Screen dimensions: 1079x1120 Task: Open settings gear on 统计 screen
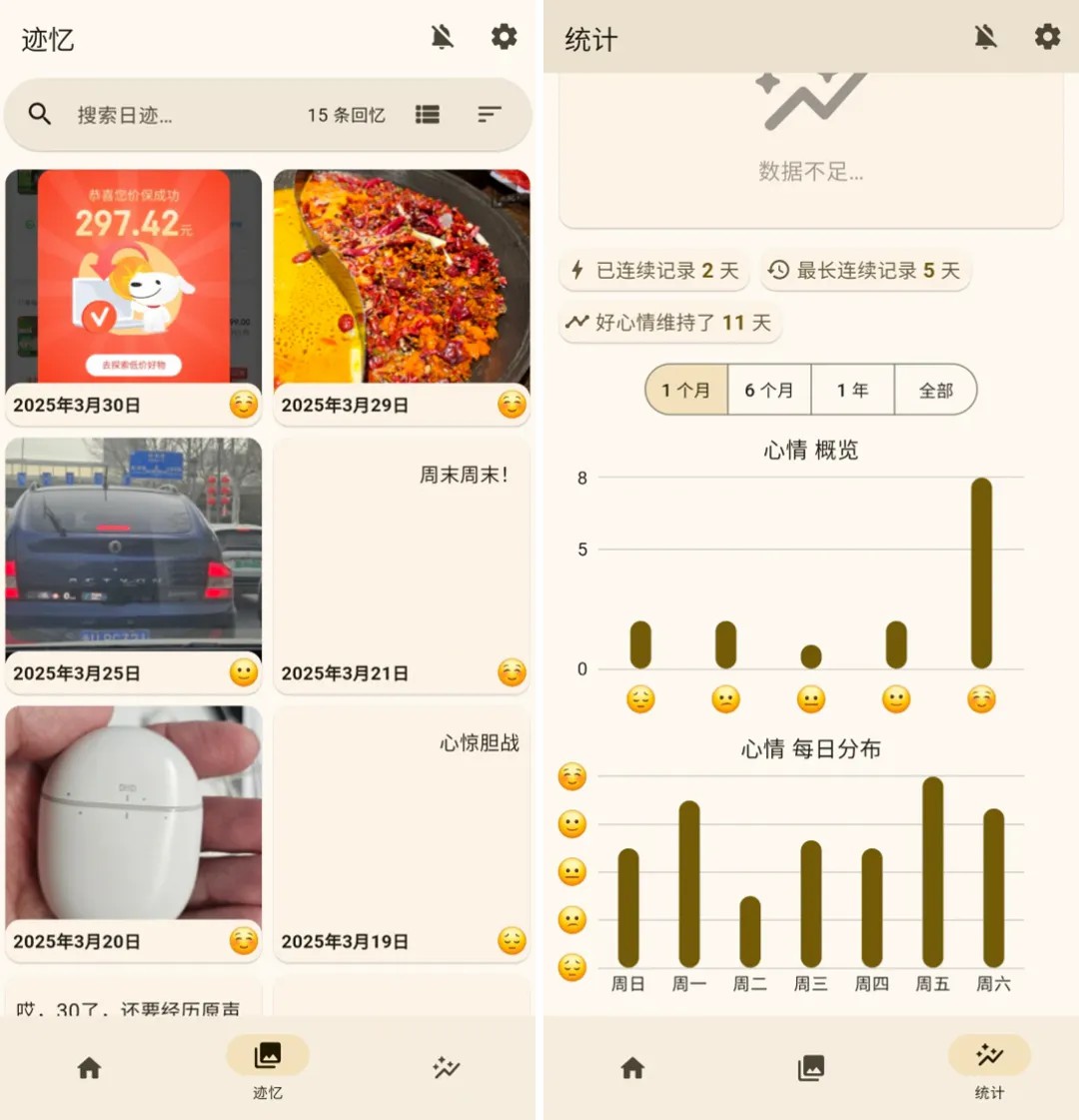[x=1047, y=38]
